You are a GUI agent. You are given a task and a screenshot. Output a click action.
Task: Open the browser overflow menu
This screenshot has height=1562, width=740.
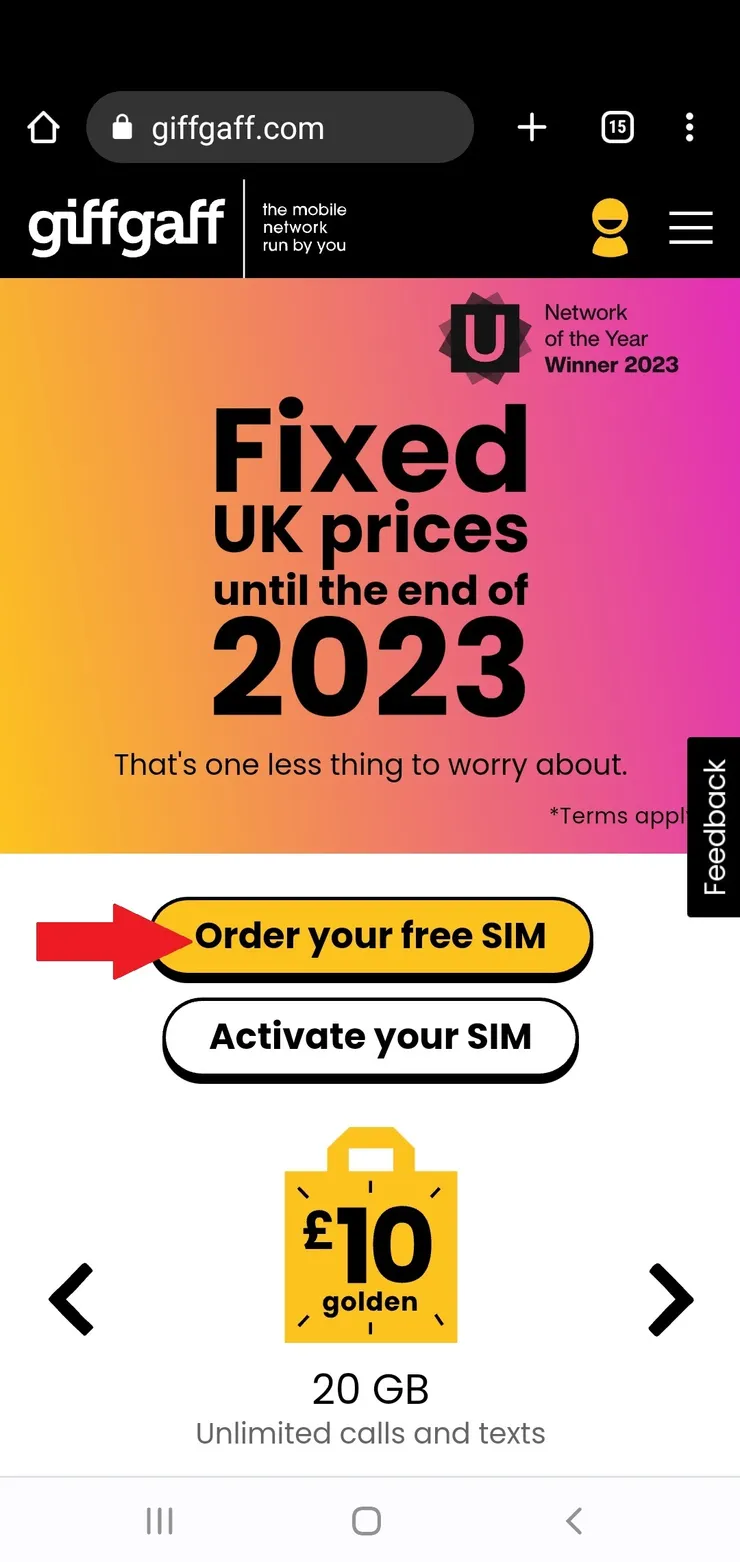tap(689, 127)
